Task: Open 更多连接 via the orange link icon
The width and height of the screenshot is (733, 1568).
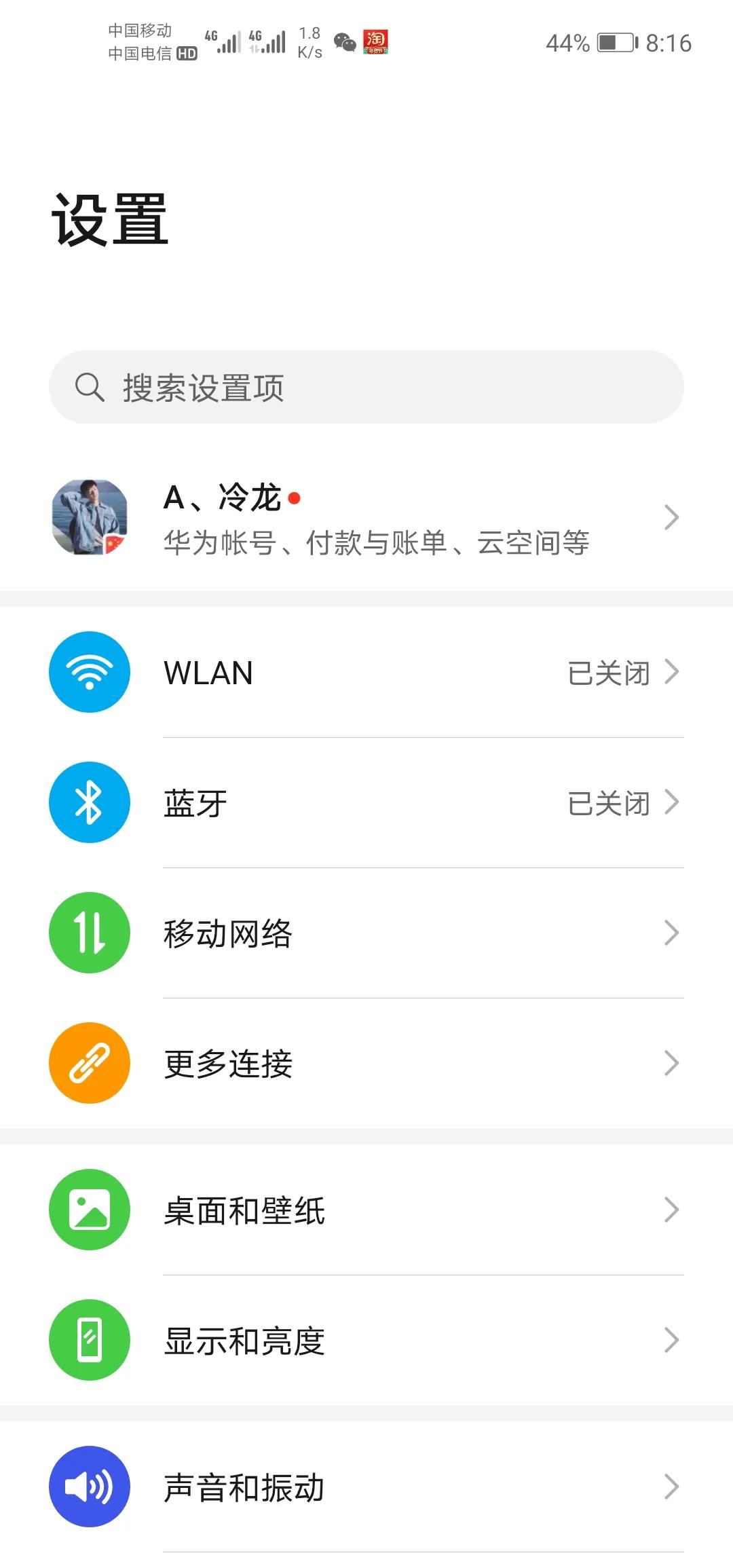Action: point(89,1063)
